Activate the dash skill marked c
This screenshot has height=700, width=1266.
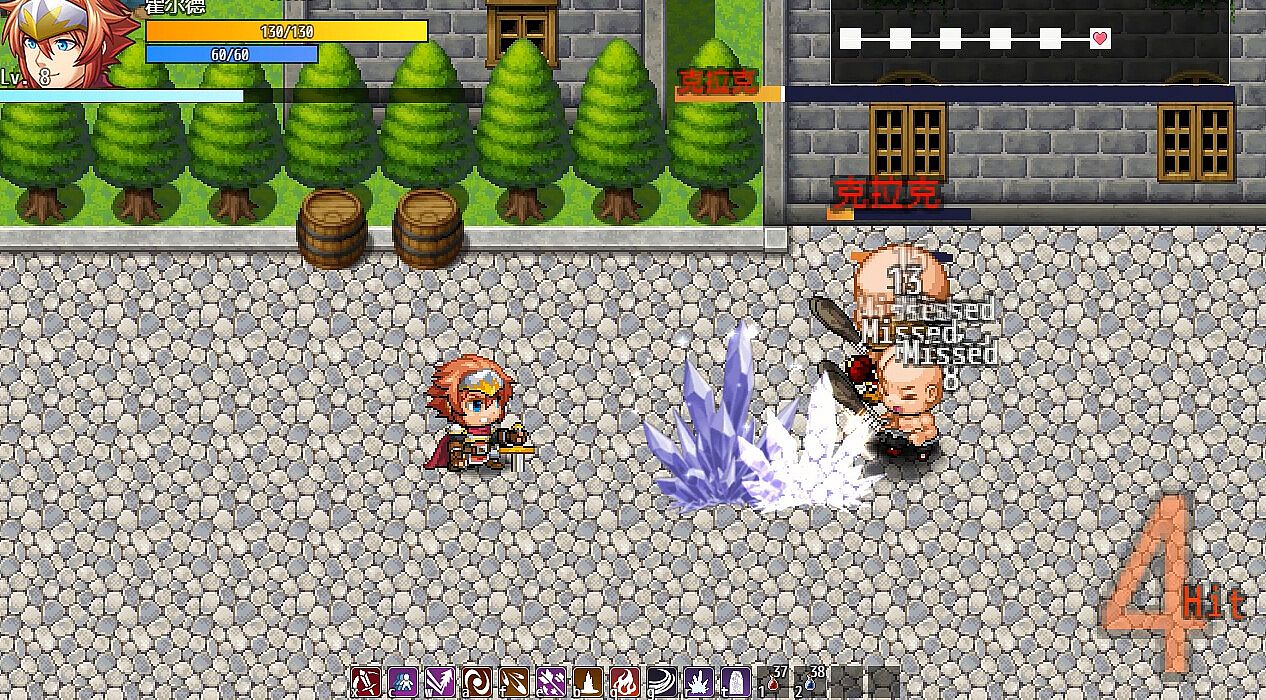tap(403, 682)
